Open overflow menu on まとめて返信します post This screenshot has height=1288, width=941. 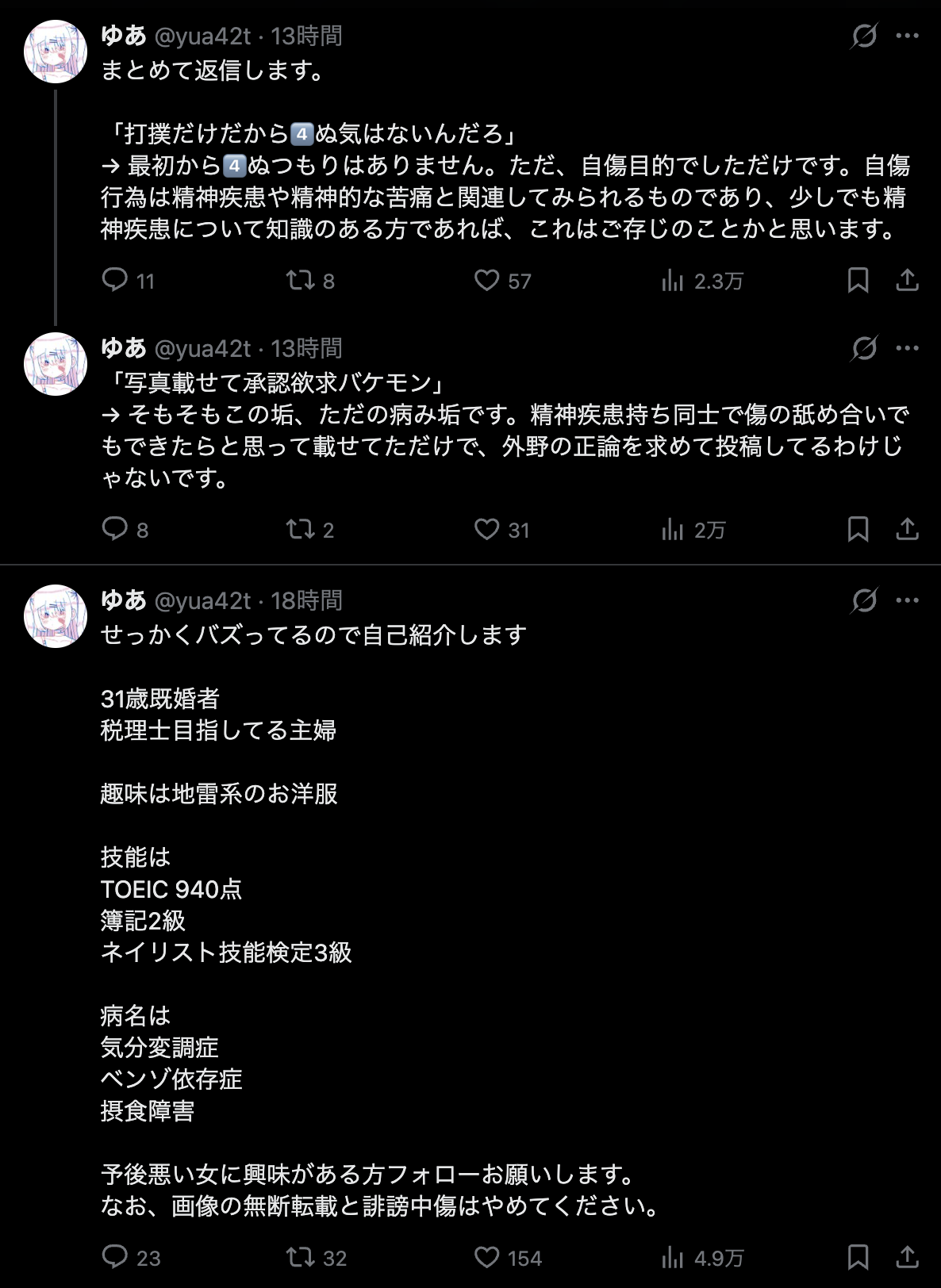(907, 36)
